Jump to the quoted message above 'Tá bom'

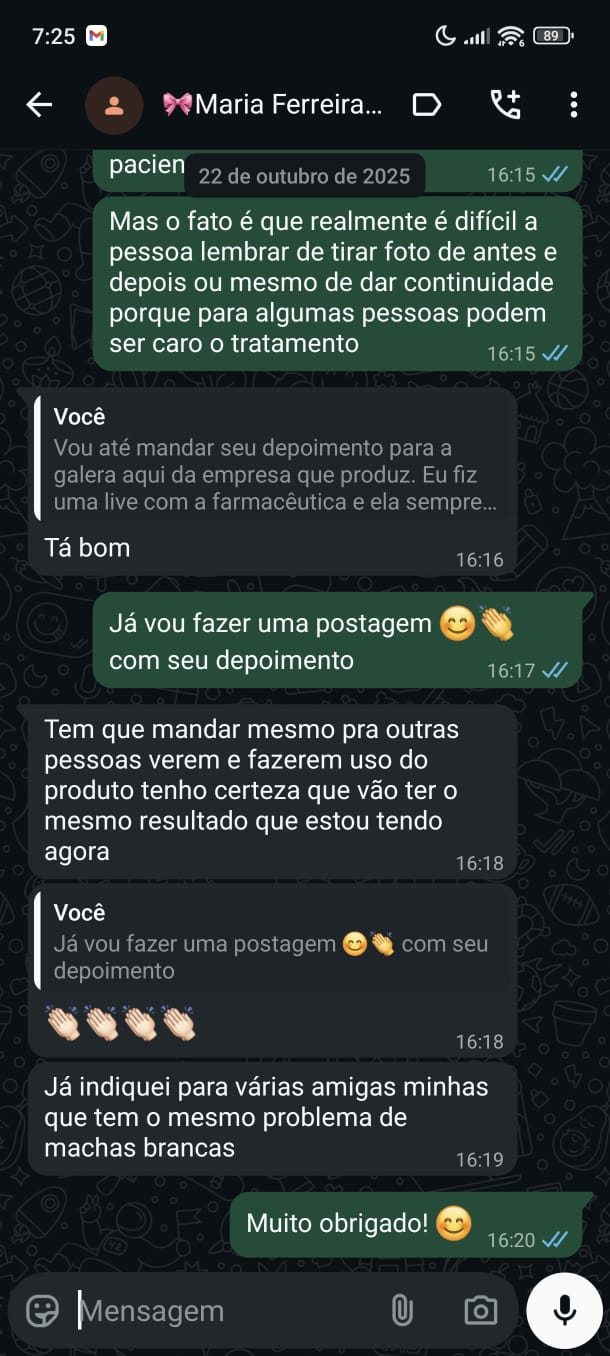coord(270,460)
